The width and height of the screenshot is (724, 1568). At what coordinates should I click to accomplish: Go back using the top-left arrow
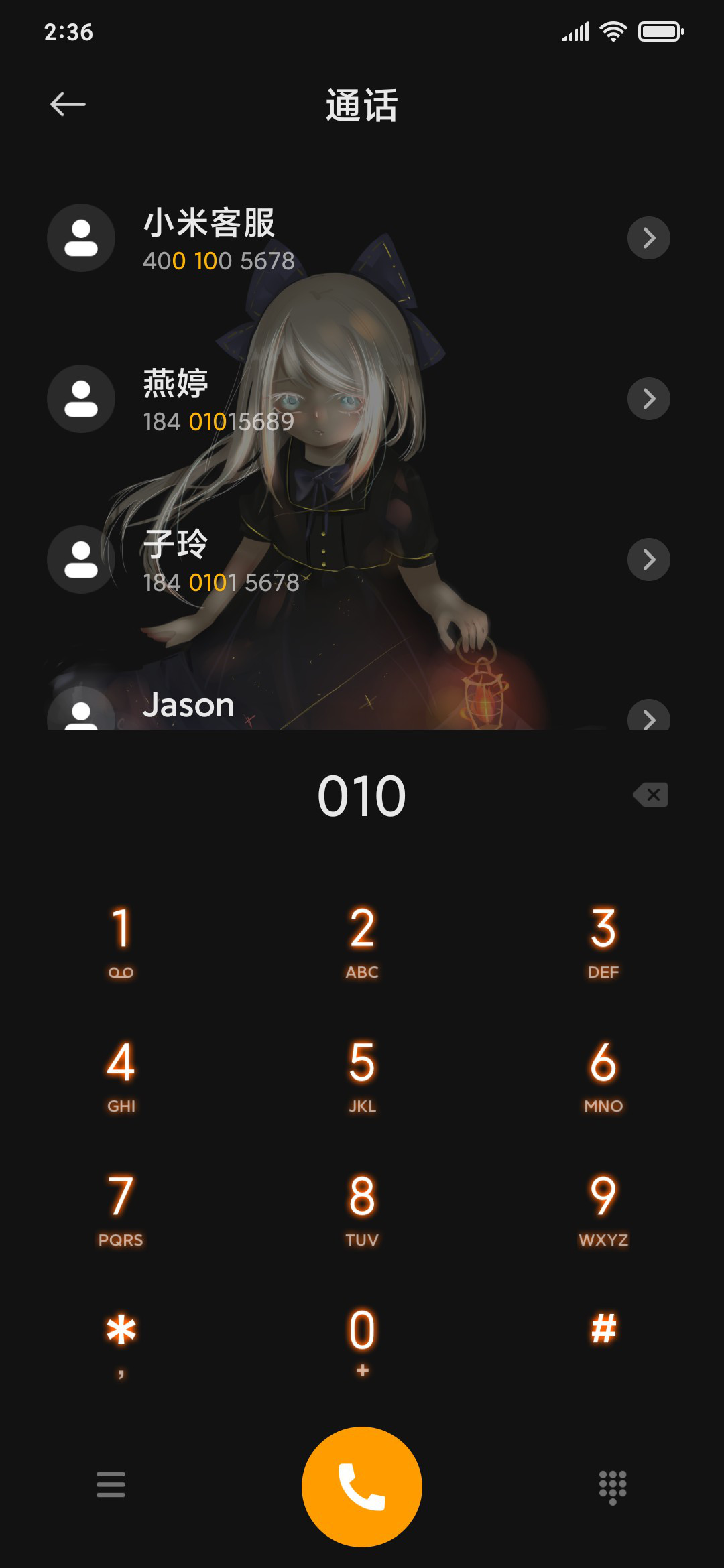click(x=68, y=104)
